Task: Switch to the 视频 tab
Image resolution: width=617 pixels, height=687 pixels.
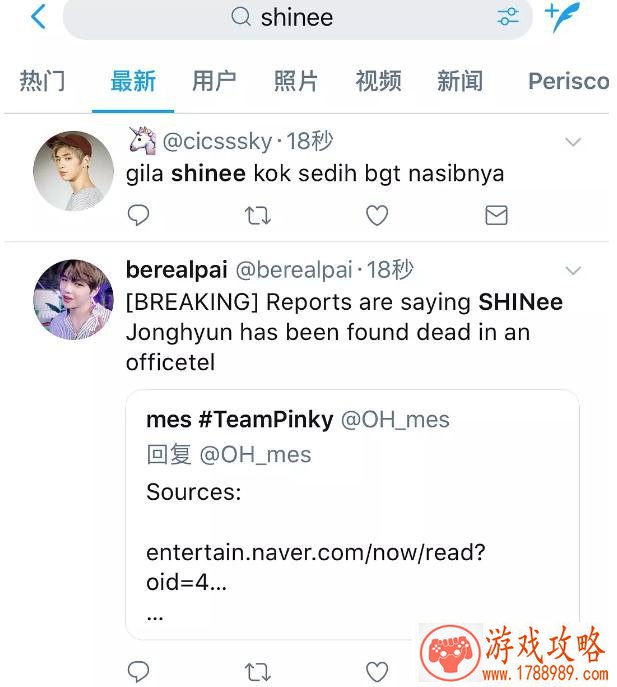Action: point(378,81)
